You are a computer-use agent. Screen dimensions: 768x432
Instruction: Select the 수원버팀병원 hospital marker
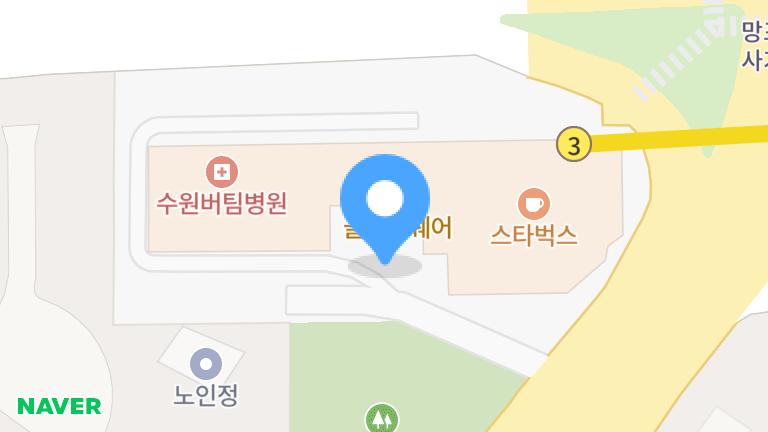221,172
